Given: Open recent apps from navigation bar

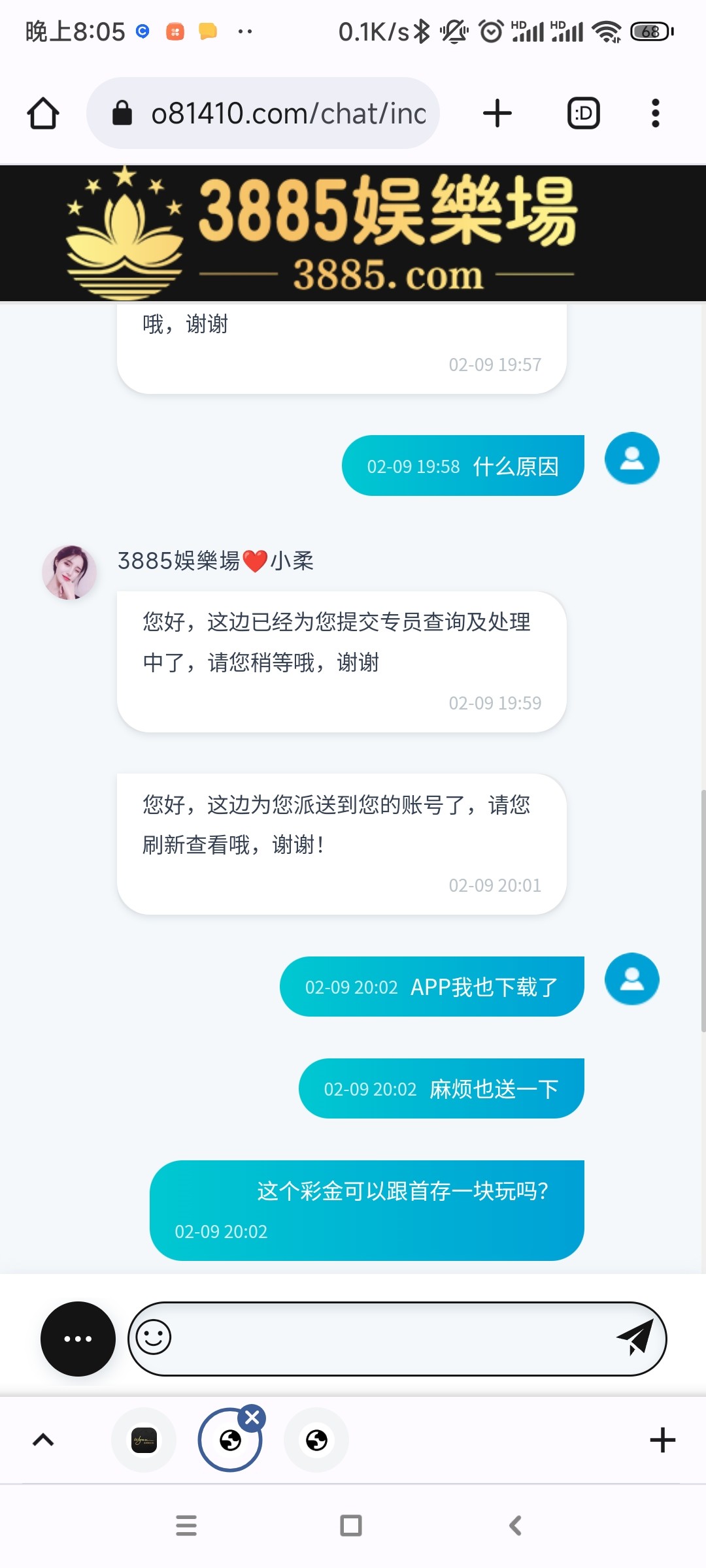Looking at the screenshot, I should point(186,1526).
